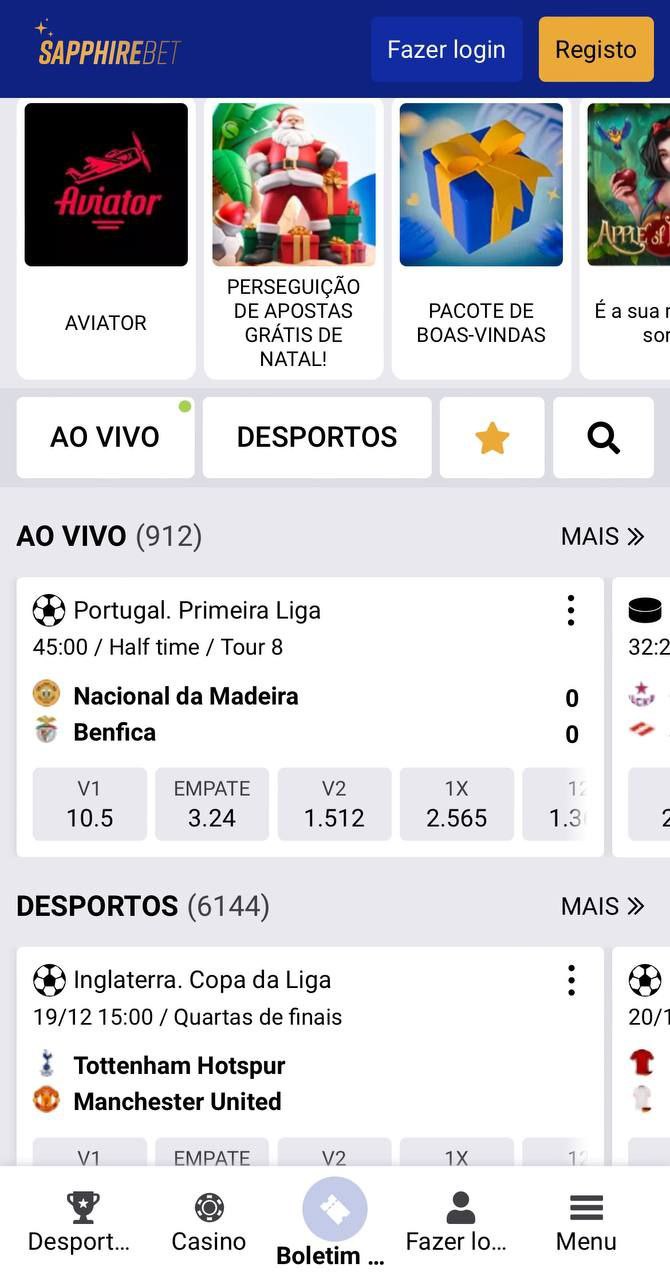View the Pacote de Boas-Vindas offer
Viewport: 670px width, 1279px height.
click(x=481, y=239)
